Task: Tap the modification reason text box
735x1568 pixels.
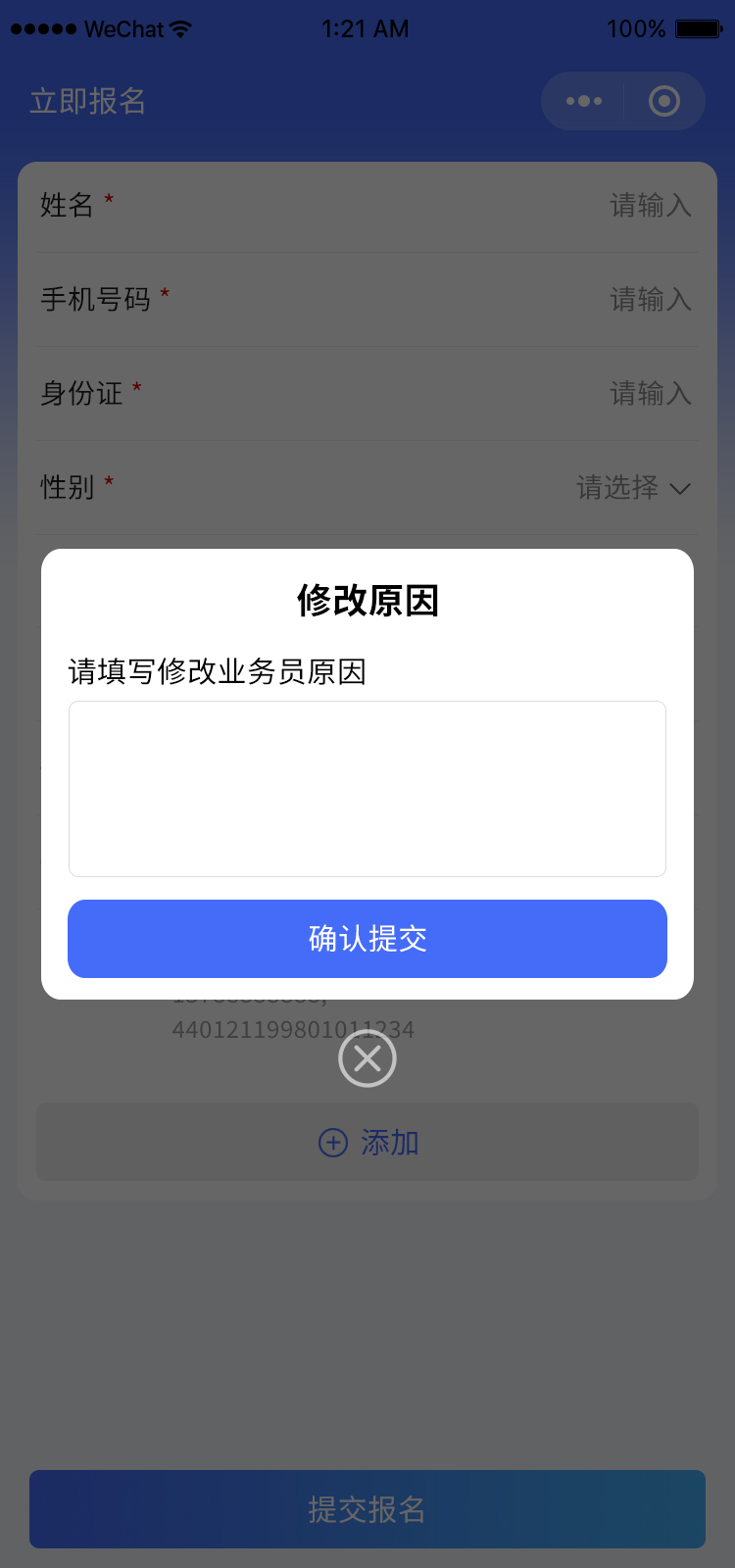Action: point(367,788)
